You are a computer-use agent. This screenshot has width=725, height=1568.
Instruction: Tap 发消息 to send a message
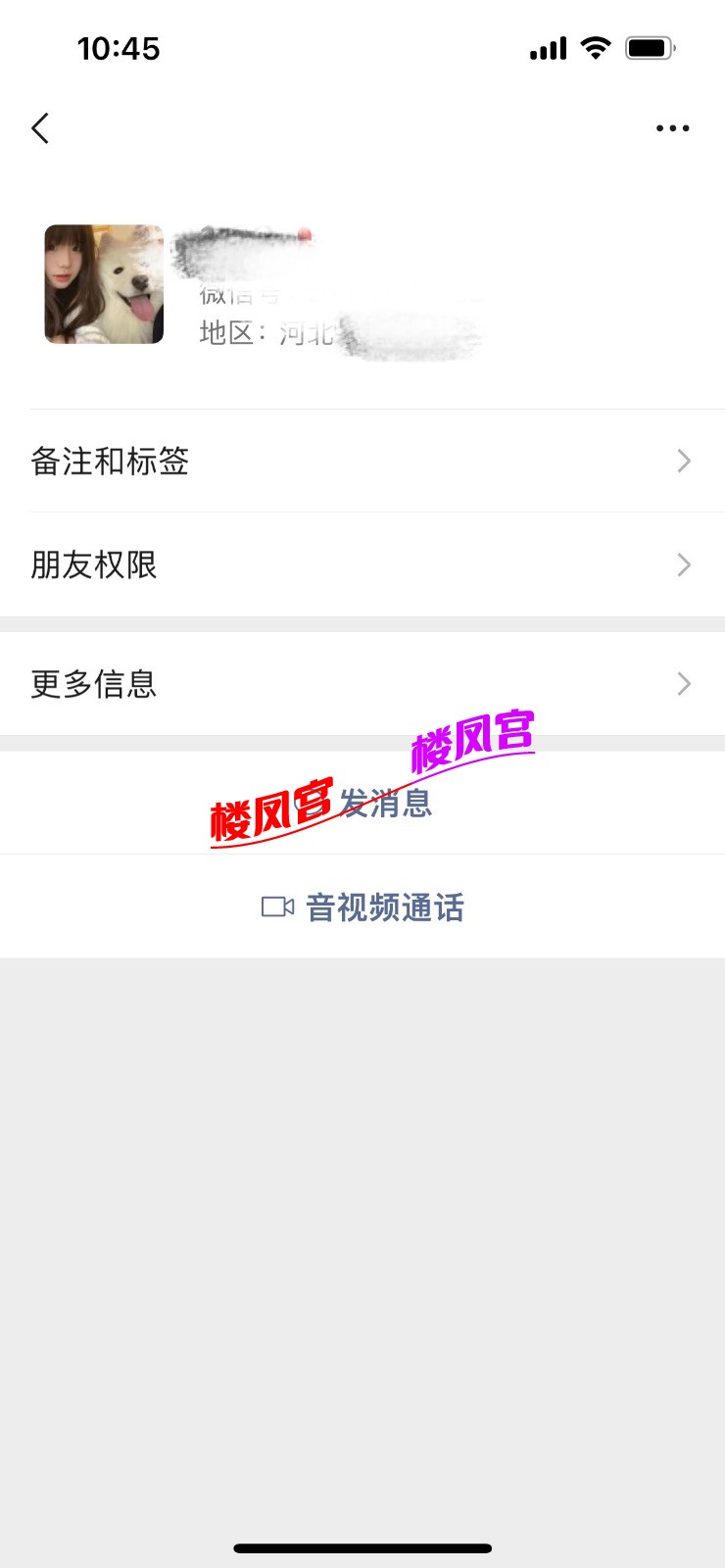(x=372, y=804)
